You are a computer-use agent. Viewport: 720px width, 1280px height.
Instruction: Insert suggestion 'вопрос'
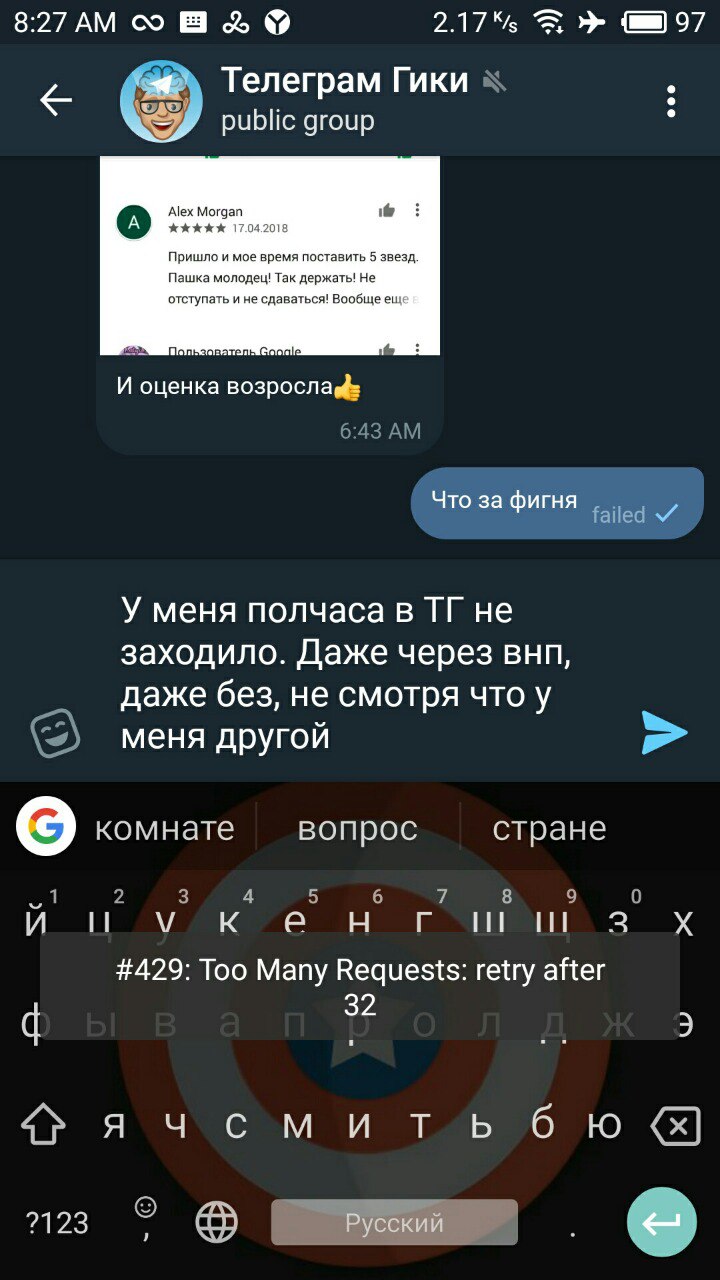coord(358,828)
